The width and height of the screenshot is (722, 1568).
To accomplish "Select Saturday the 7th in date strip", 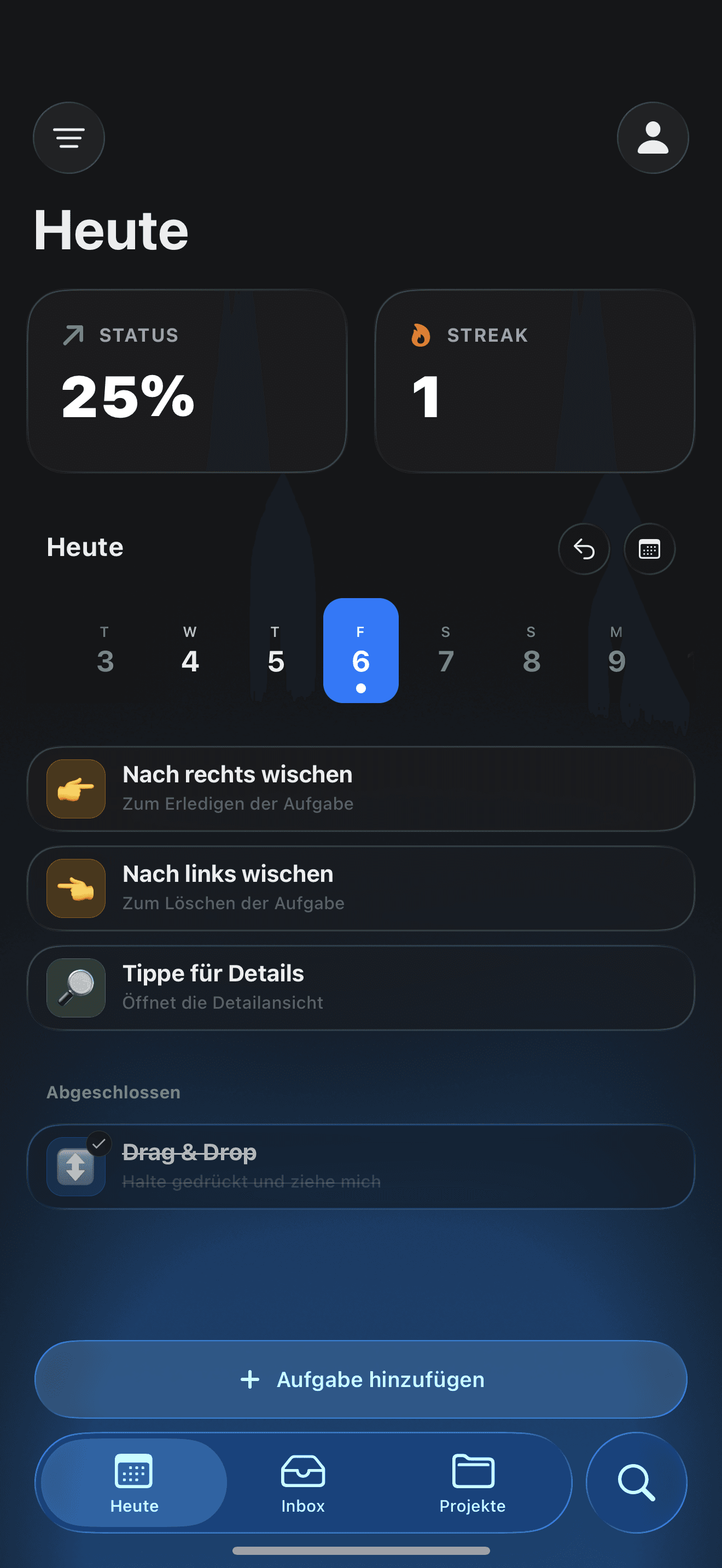I will [x=446, y=660].
